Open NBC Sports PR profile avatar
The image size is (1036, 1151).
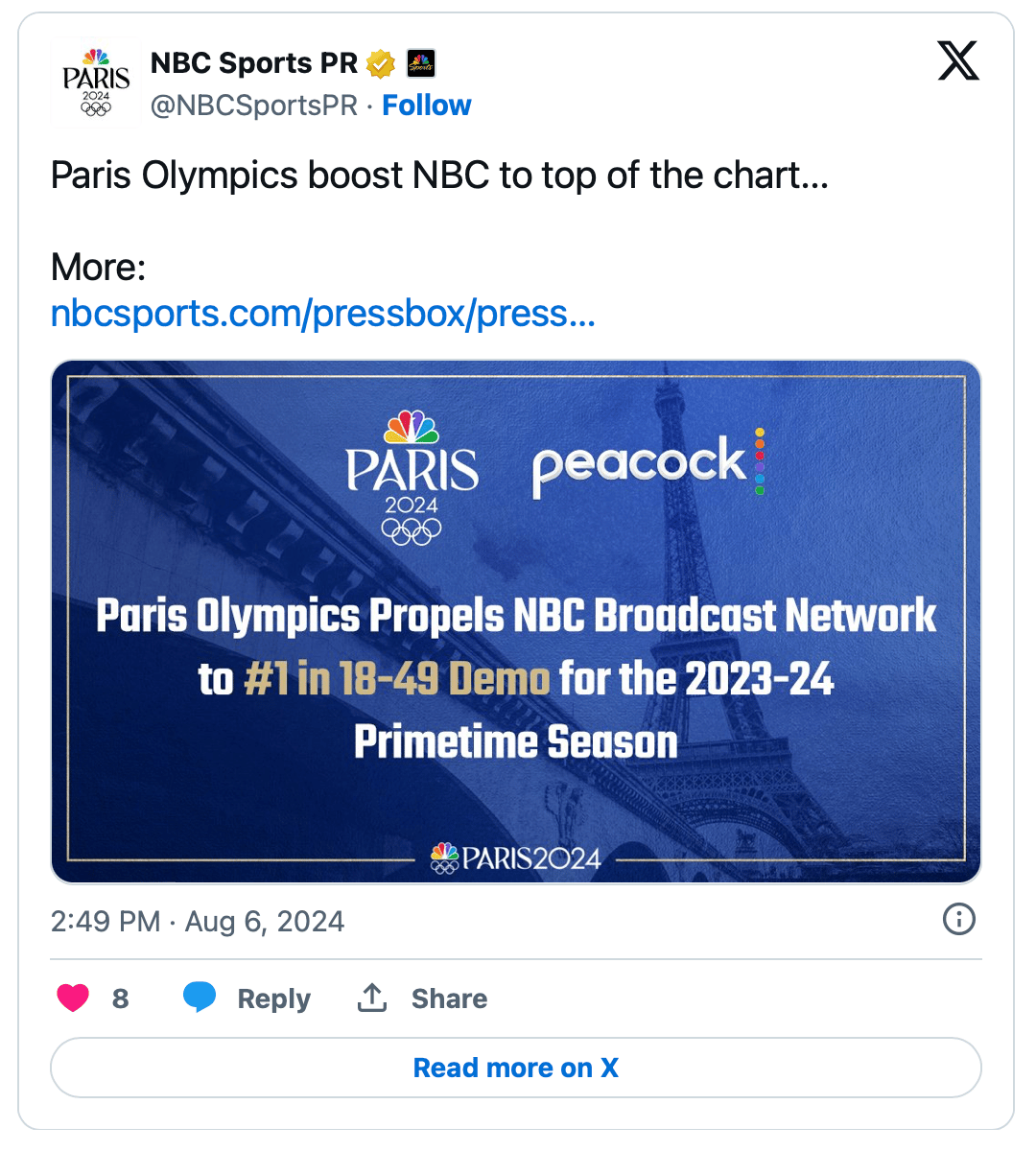point(96,83)
